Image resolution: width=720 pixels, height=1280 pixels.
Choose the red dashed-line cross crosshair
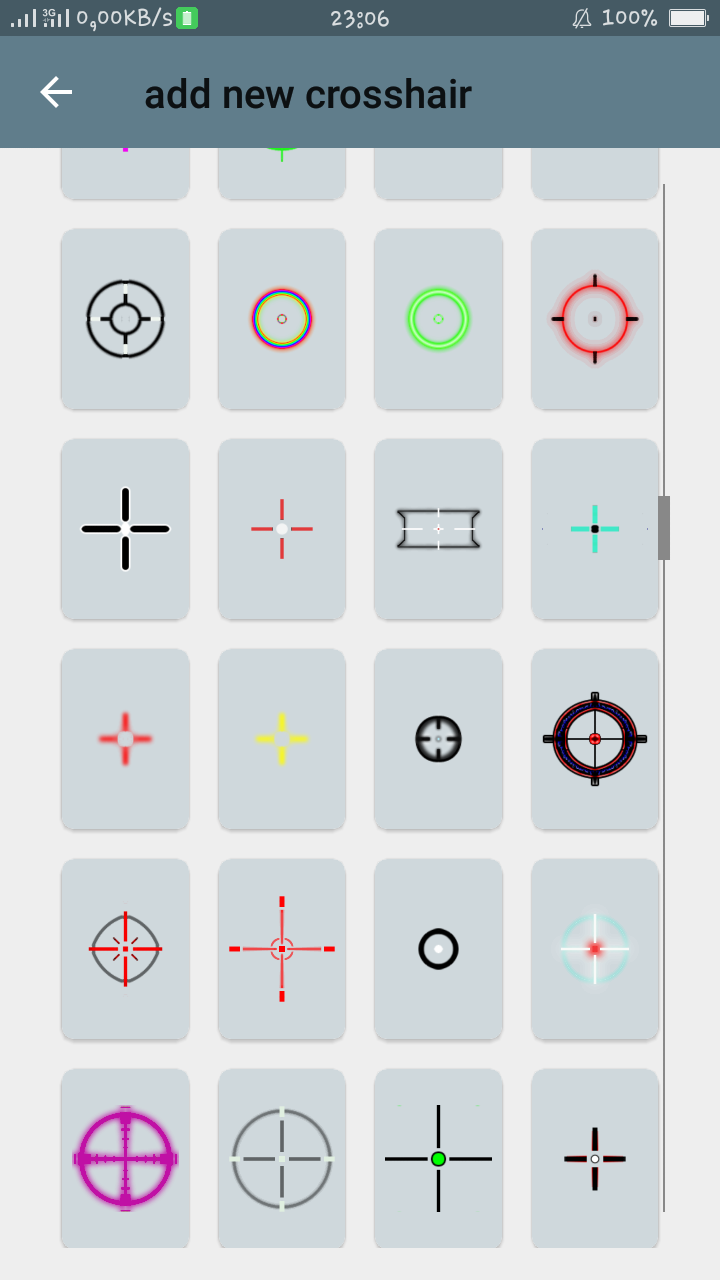[282, 949]
